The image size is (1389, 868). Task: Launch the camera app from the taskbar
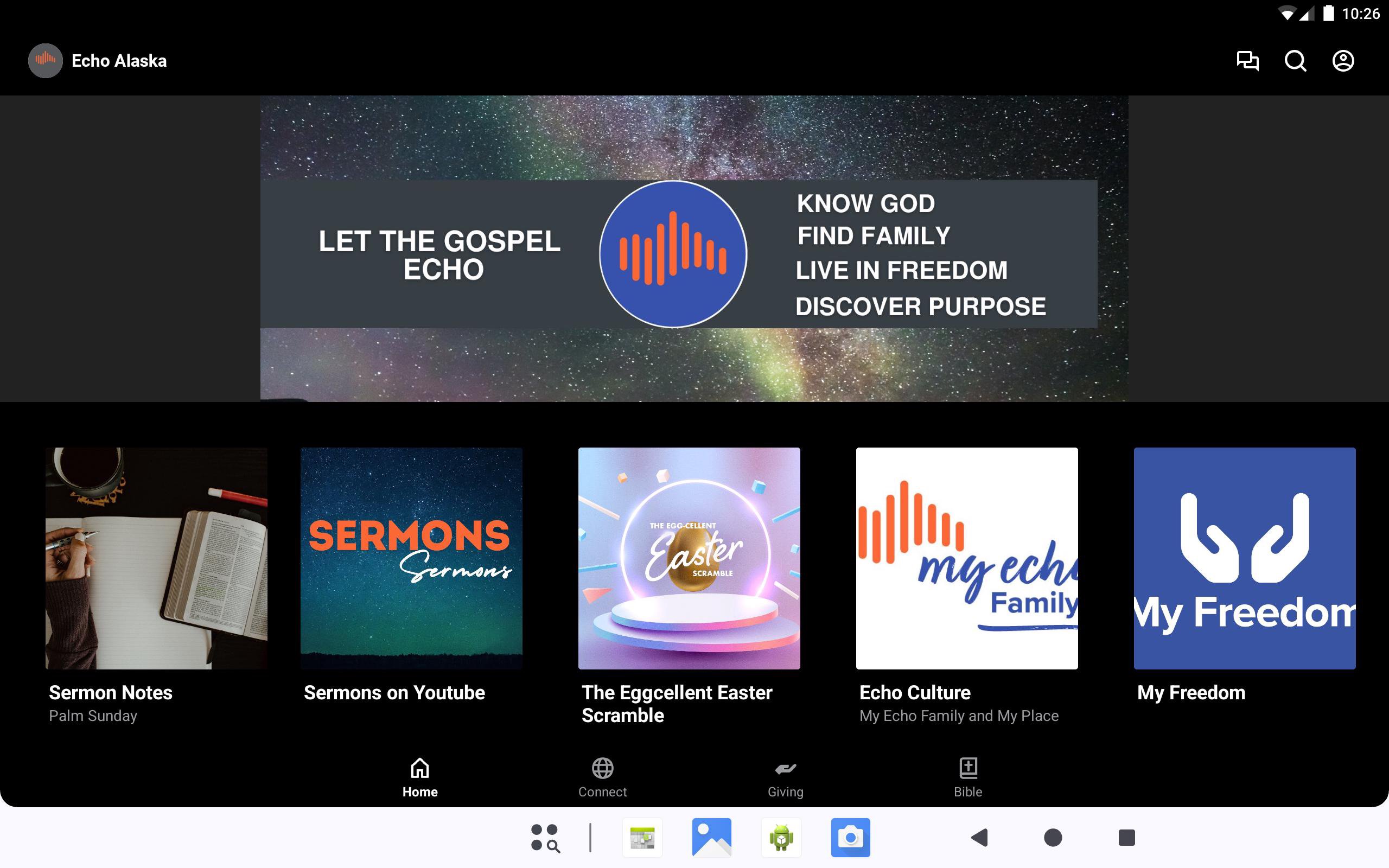[850, 838]
